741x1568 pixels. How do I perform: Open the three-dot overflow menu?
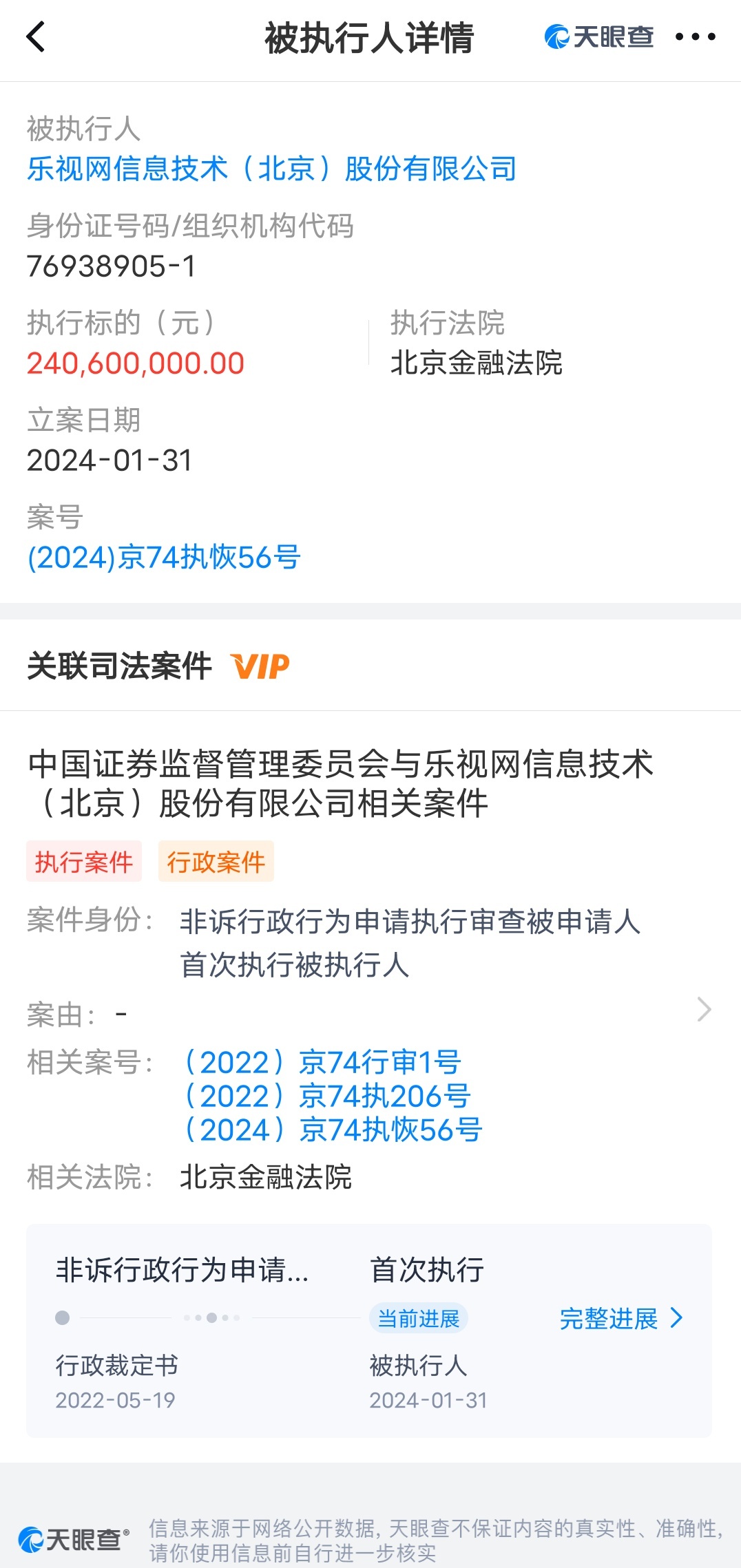tap(696, 37)
